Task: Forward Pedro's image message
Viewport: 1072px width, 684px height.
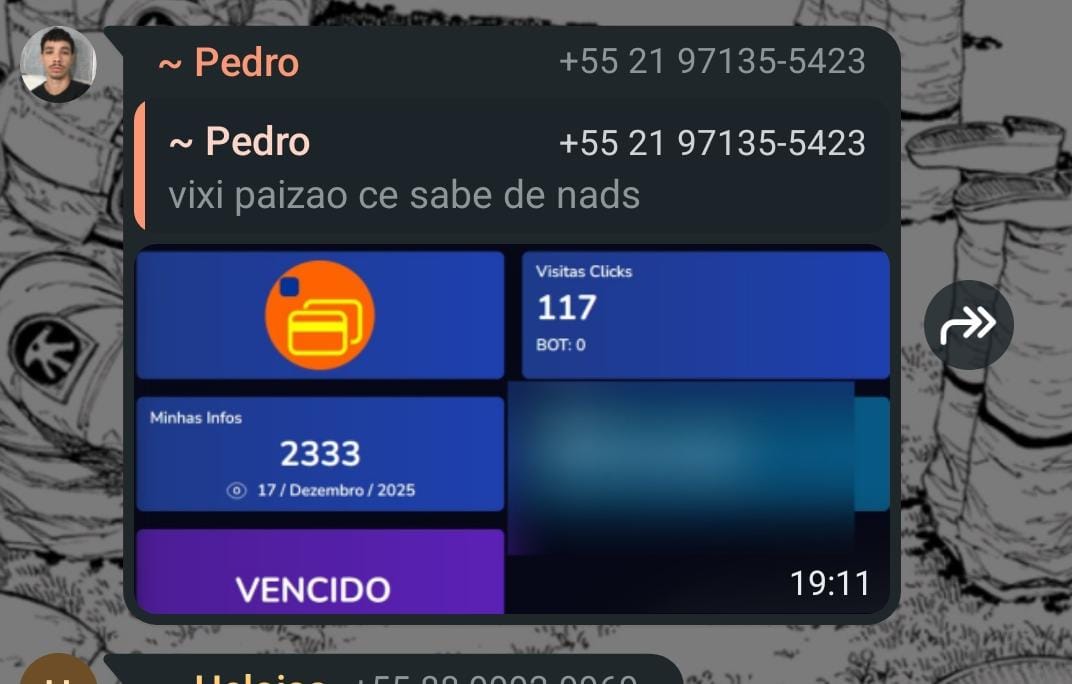Action: [x=968, y=324]
